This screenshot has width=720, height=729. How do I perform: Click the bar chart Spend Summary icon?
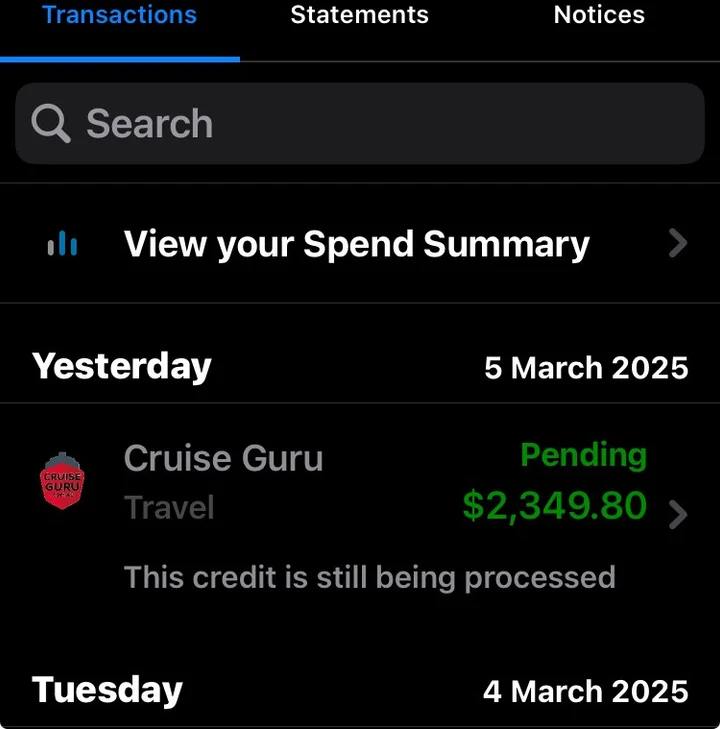[62, 243]
